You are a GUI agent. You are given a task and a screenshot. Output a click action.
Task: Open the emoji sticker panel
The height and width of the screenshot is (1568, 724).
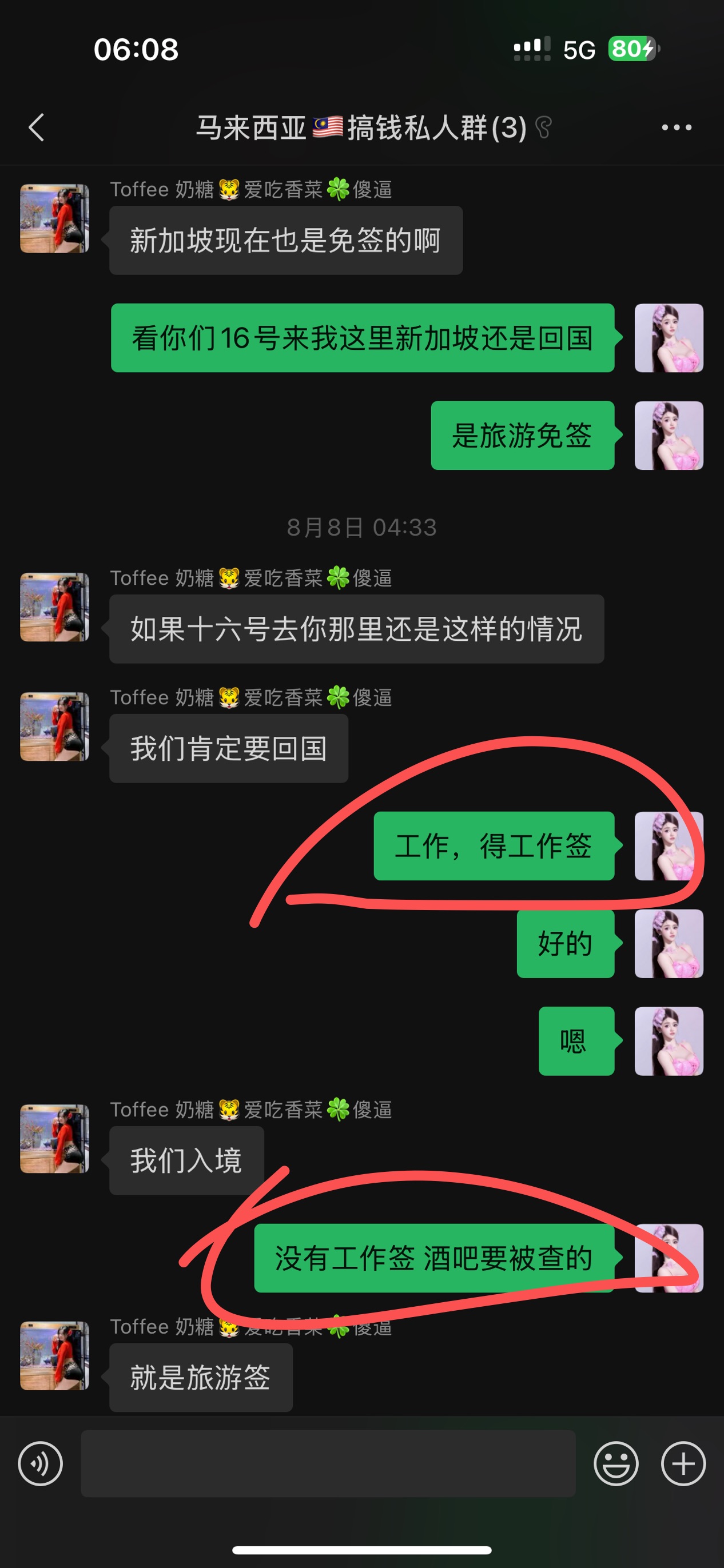tap(615, 1463)
